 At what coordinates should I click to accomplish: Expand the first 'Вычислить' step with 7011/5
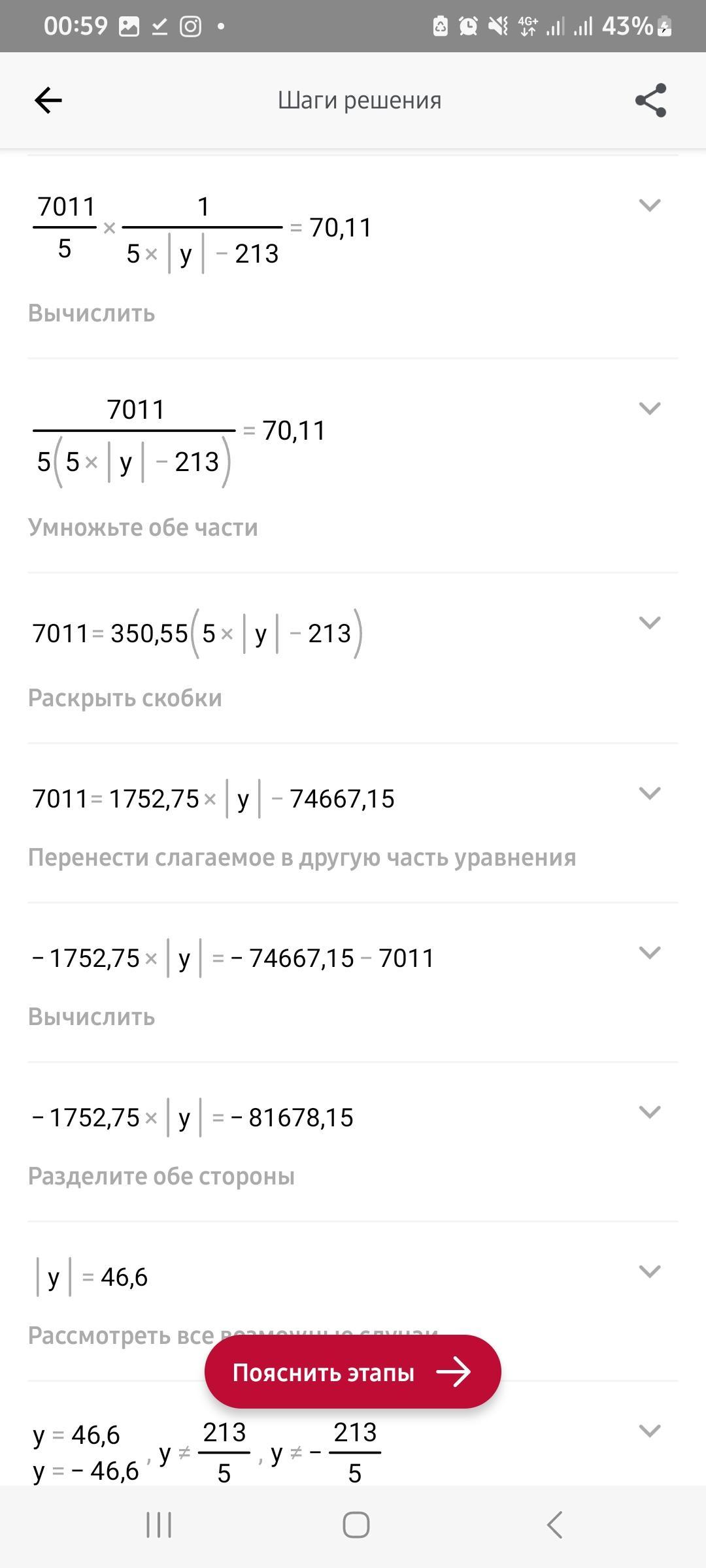click(x=649, y=205)
